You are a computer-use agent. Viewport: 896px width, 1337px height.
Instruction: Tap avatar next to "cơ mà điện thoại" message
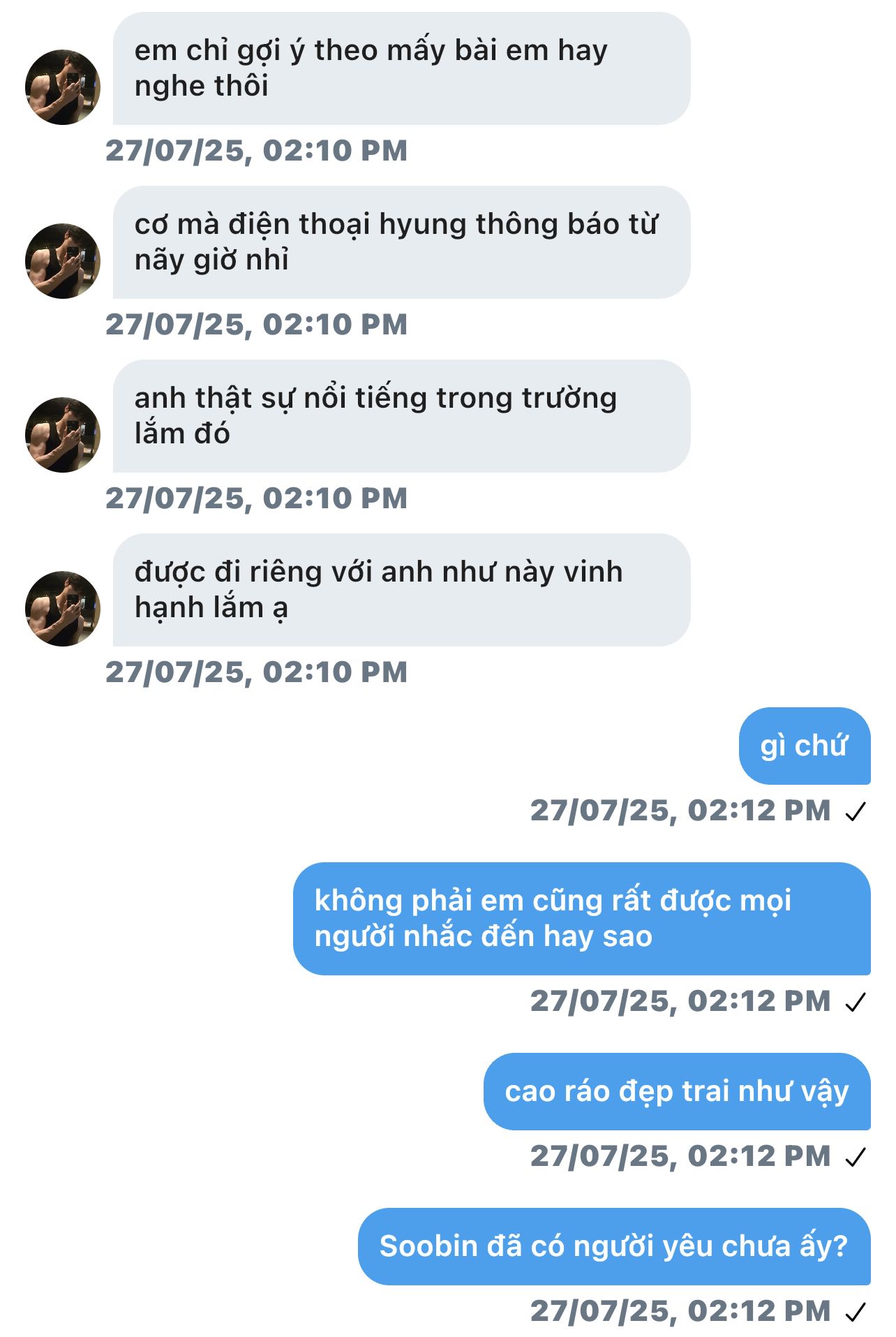63,261
